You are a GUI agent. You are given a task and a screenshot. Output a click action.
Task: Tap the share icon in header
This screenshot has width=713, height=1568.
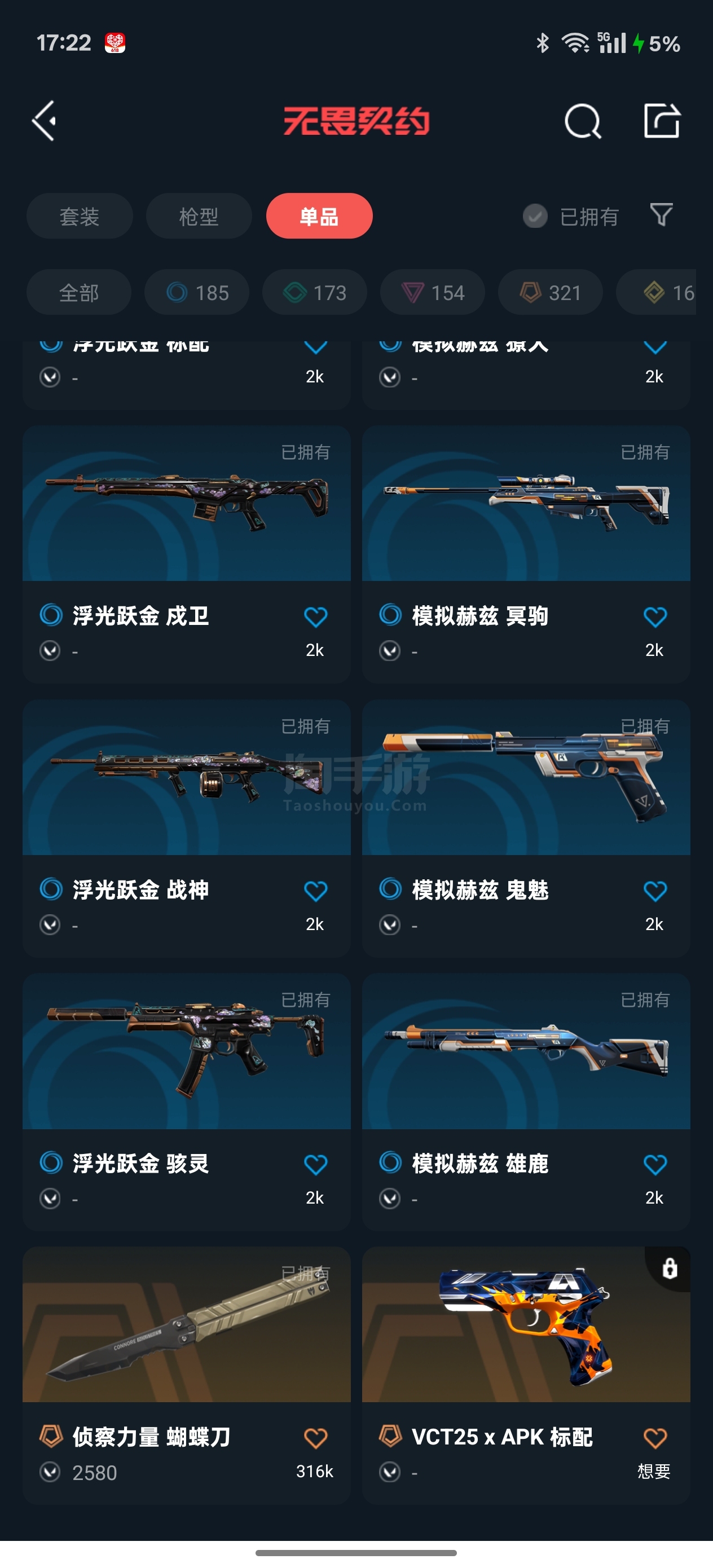tap(662, 121)
